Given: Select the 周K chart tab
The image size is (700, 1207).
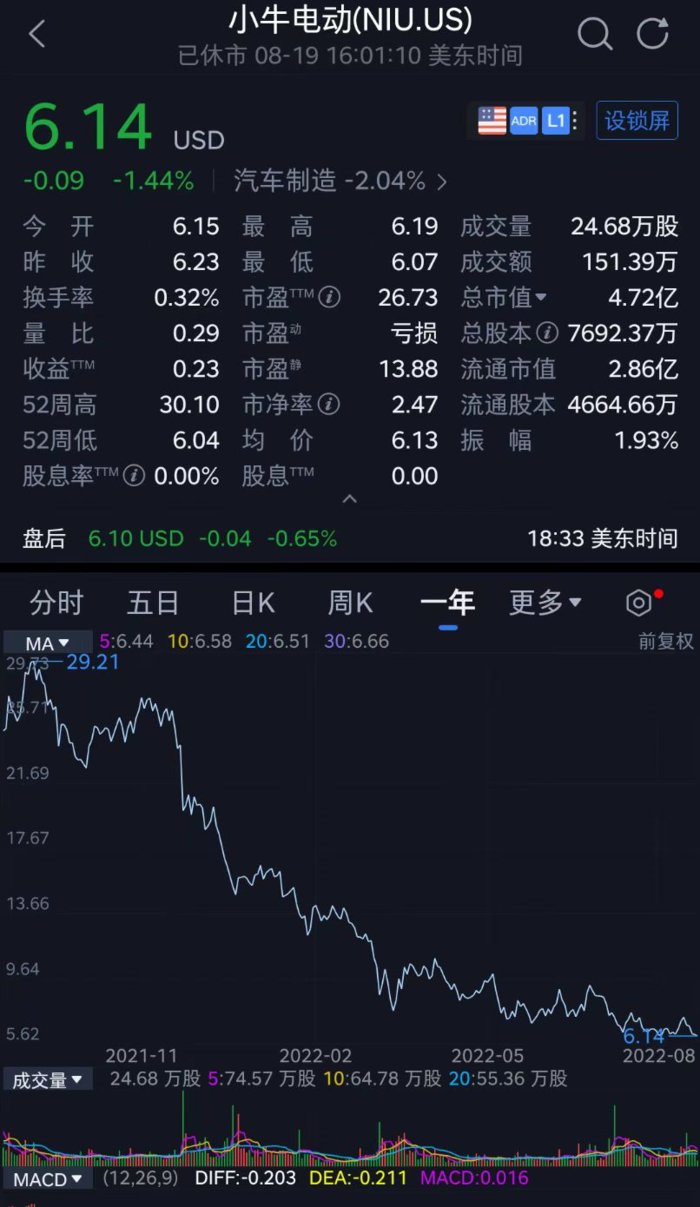Looking at the screenshot, I should point(350,603).
